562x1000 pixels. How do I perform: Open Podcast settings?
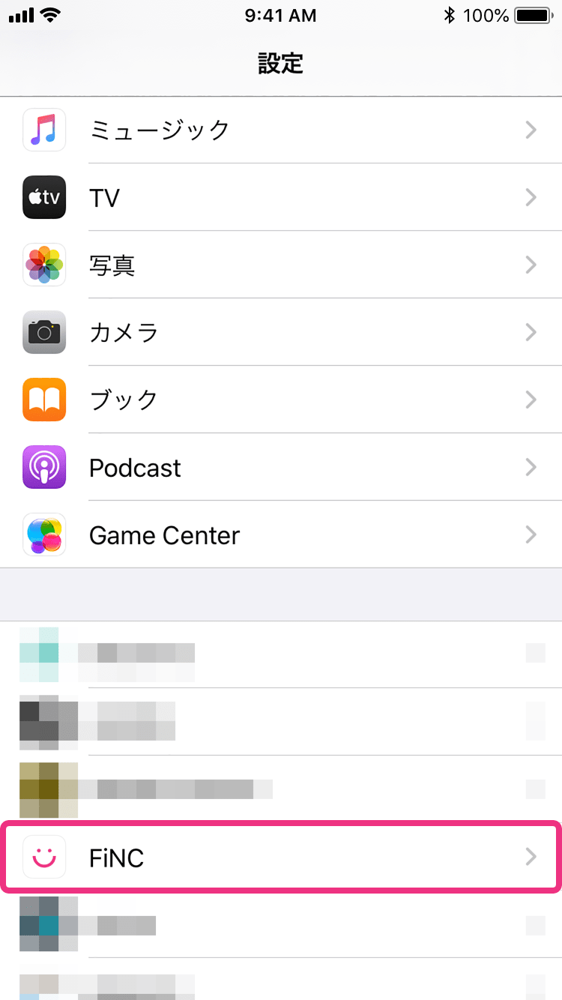281,467
